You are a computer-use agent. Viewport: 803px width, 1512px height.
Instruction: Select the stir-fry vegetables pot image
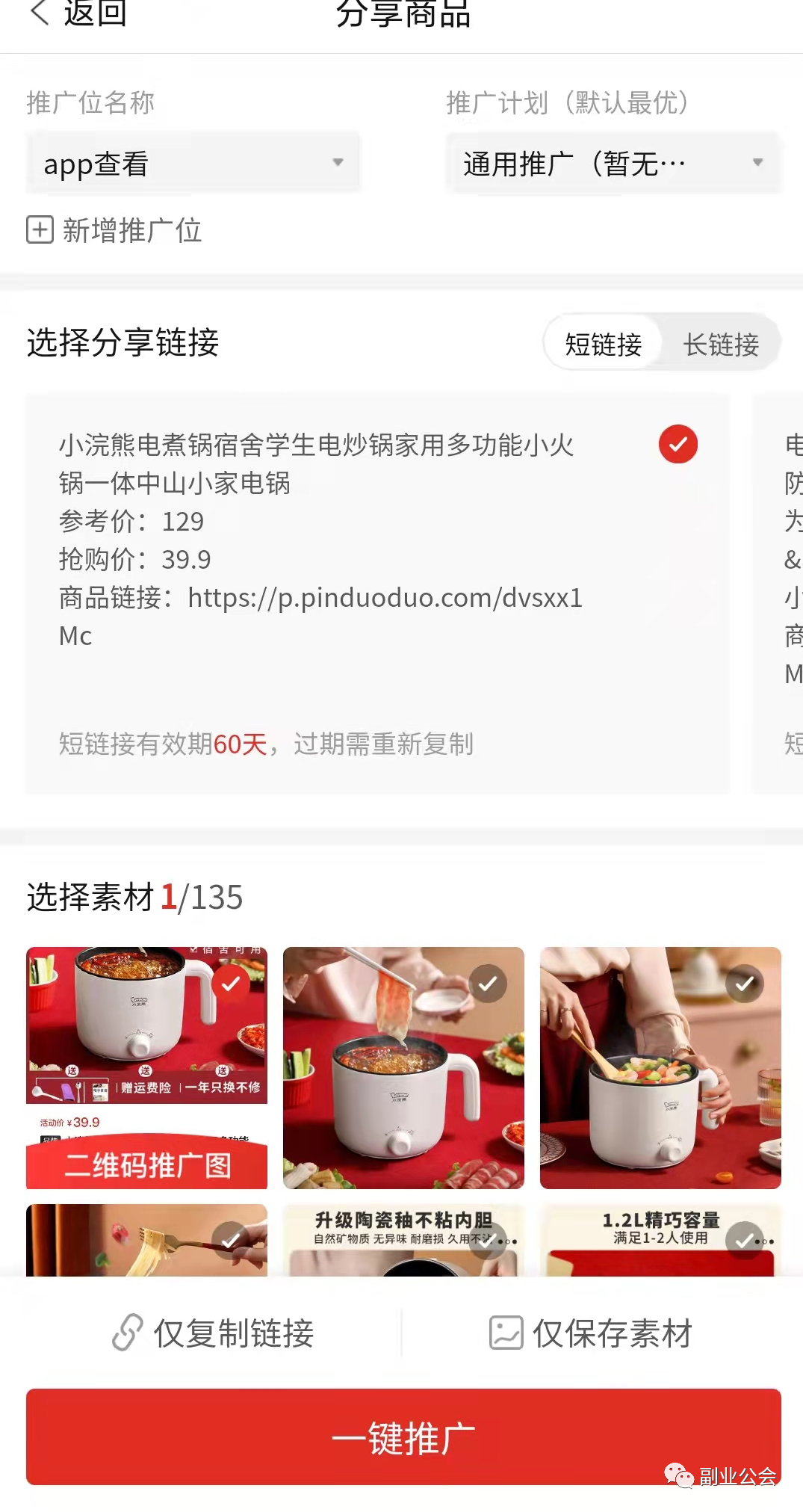tap(744, 984)
